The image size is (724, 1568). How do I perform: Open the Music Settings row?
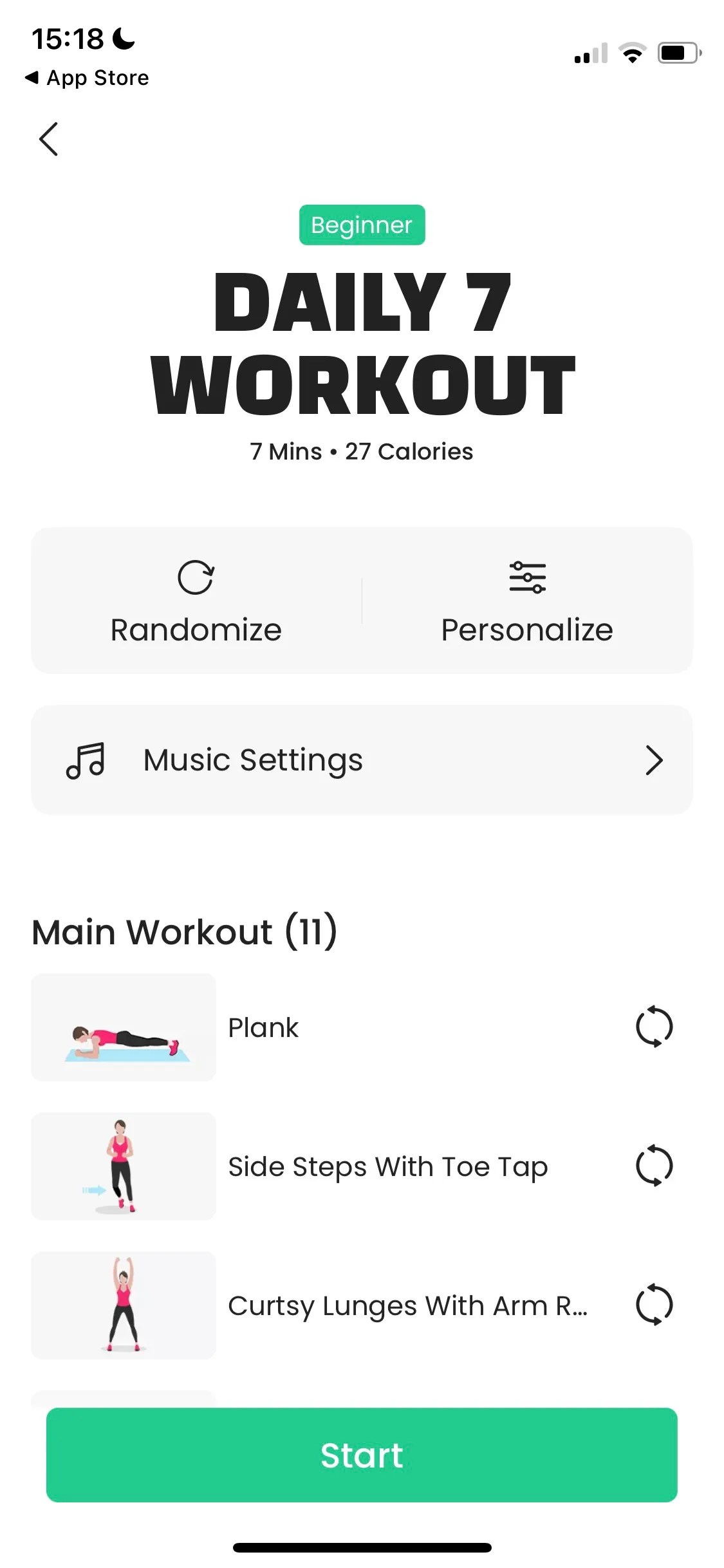(362, 760)
